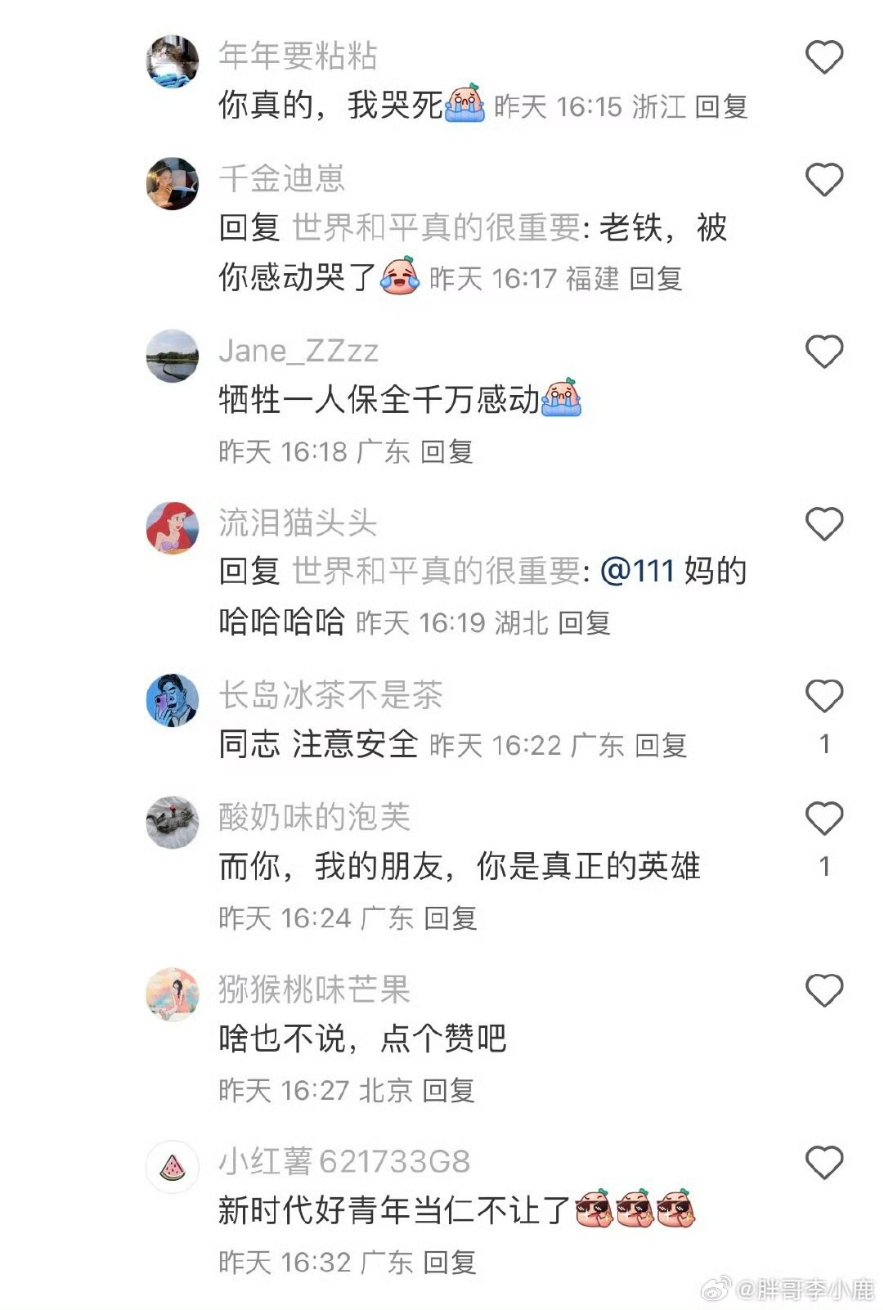The image size is (883, 1310).
Task: Reply to 小红薯621733G8's comment
Action: point(449,1261)
